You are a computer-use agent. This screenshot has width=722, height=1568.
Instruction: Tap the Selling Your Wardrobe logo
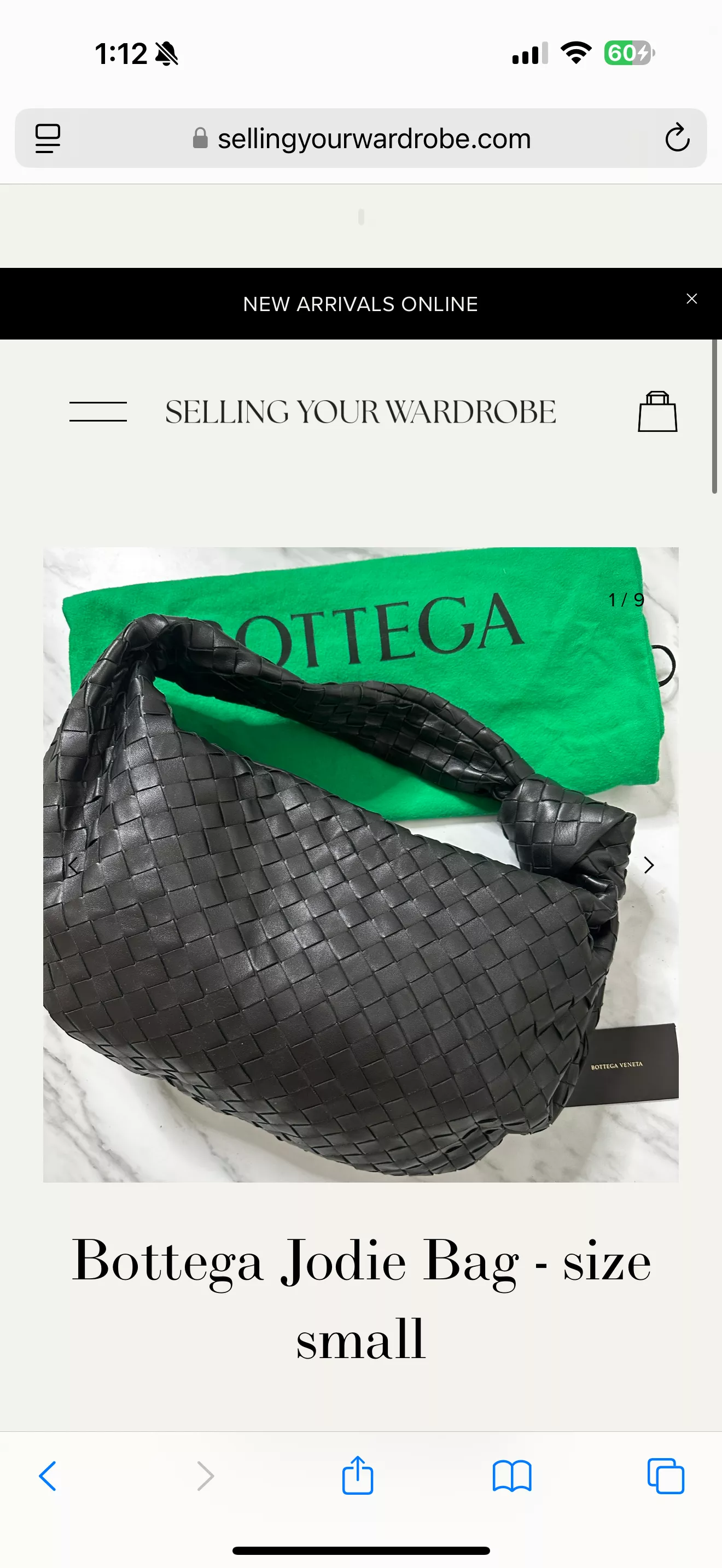click(x=360, y=412)
